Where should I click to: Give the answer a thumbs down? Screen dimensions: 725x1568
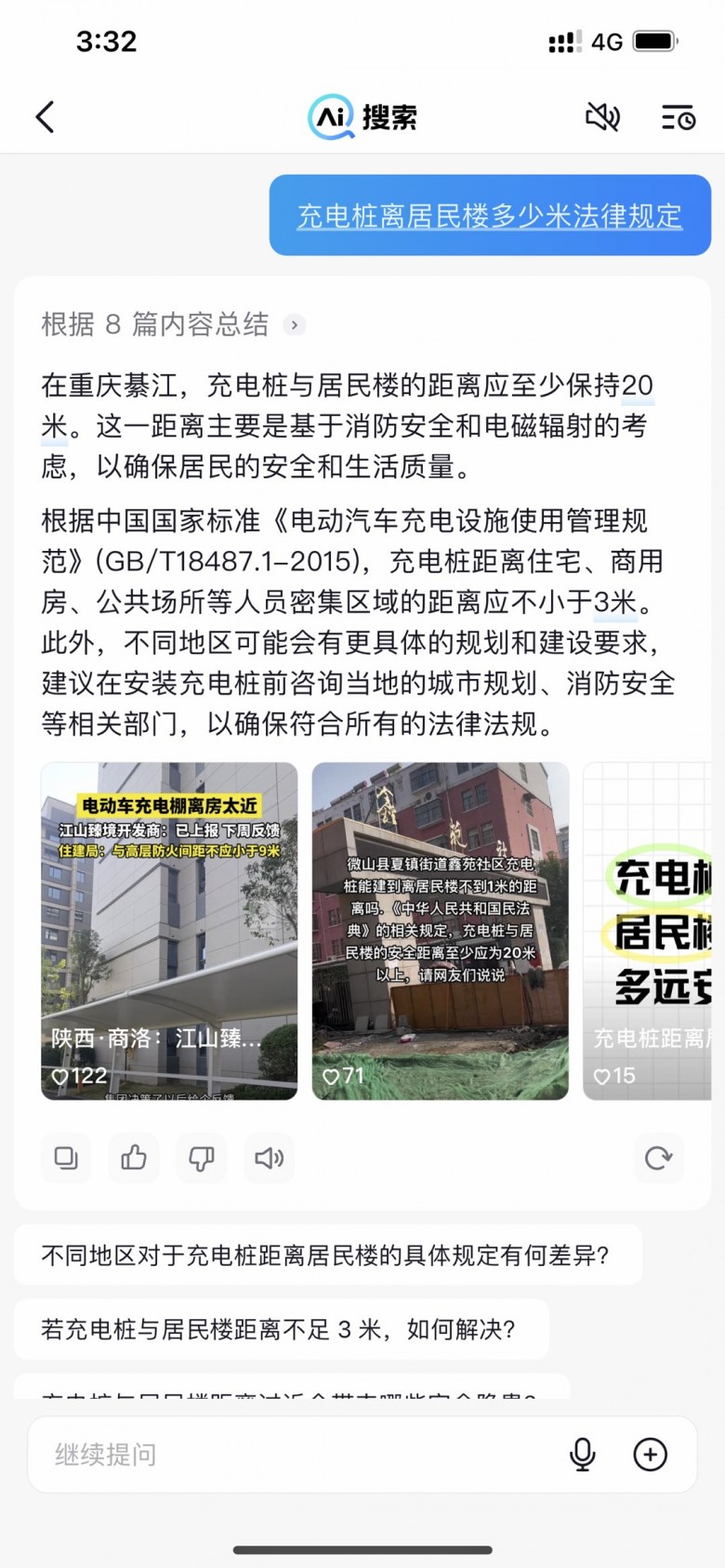pyautogui.click(x=202, y=1157)
